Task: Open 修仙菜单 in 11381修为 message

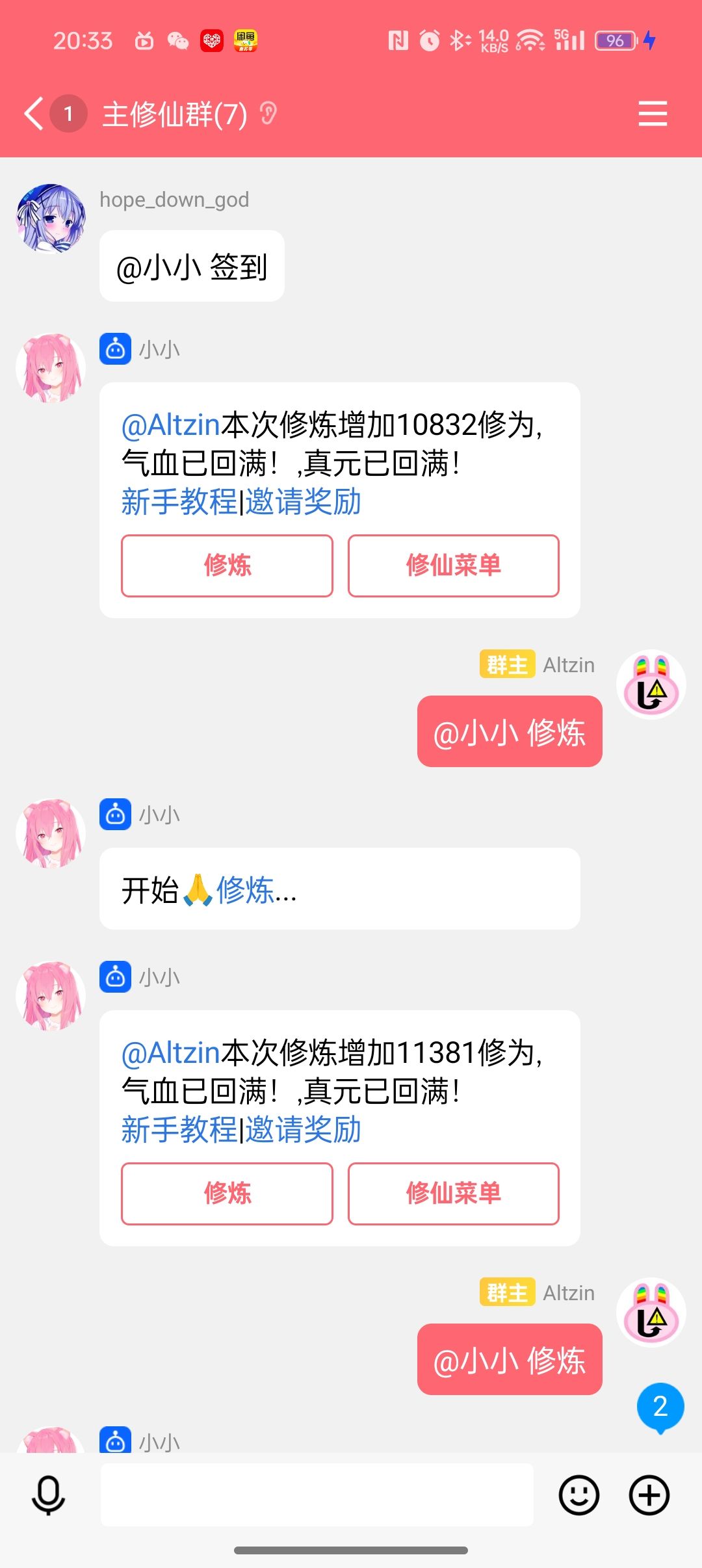Action: tap(453, 1194)
